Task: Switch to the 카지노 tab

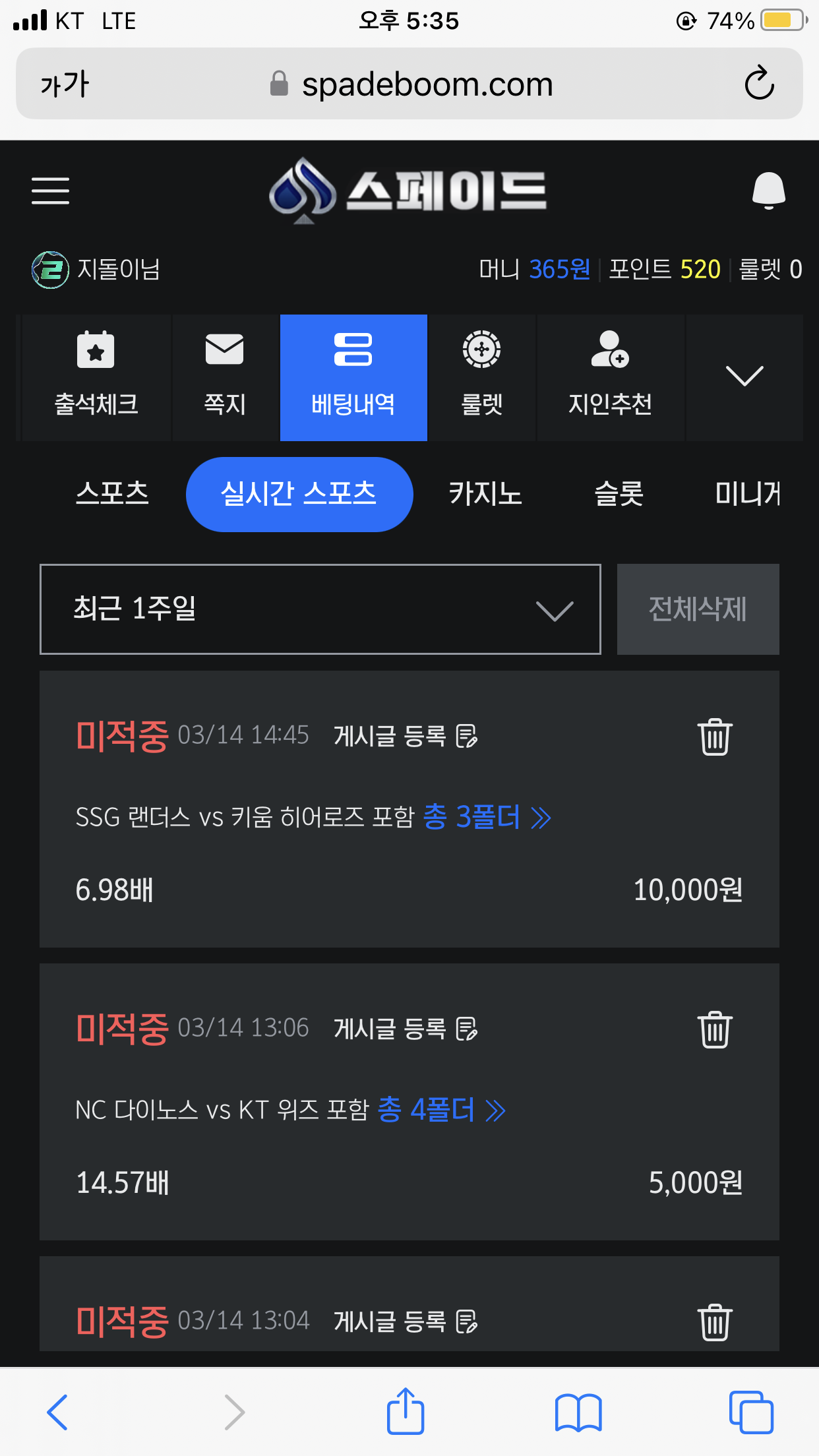Action: [x=485, y=494]
